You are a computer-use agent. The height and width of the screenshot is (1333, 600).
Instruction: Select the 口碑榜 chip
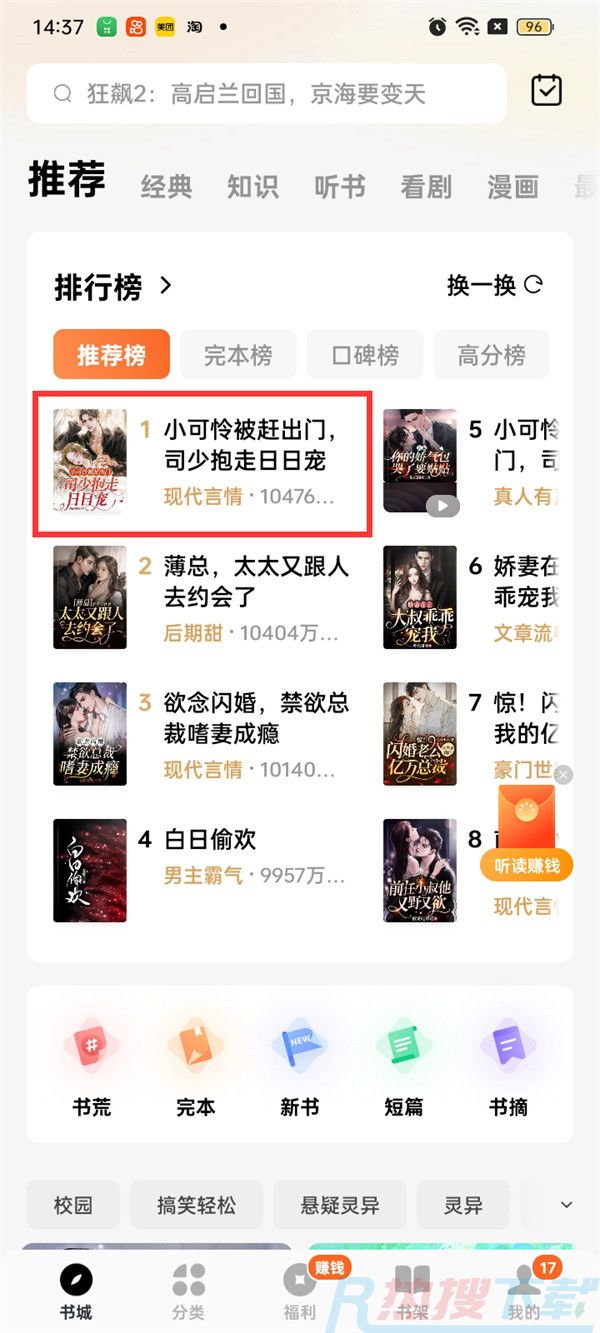coord(365,354)
